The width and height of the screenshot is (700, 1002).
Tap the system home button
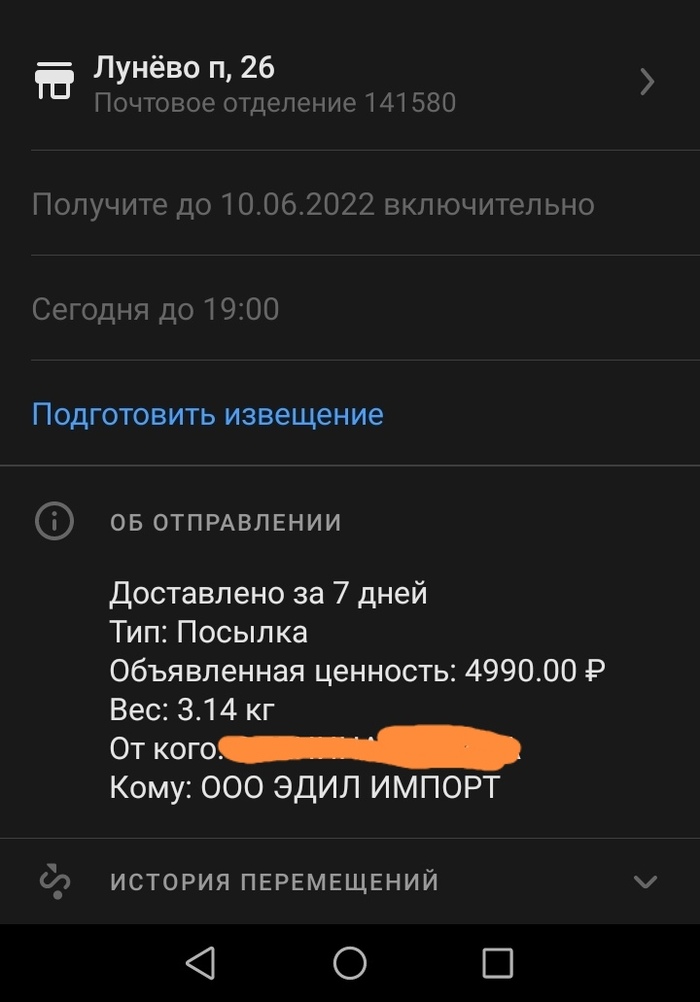pos(350,963)
